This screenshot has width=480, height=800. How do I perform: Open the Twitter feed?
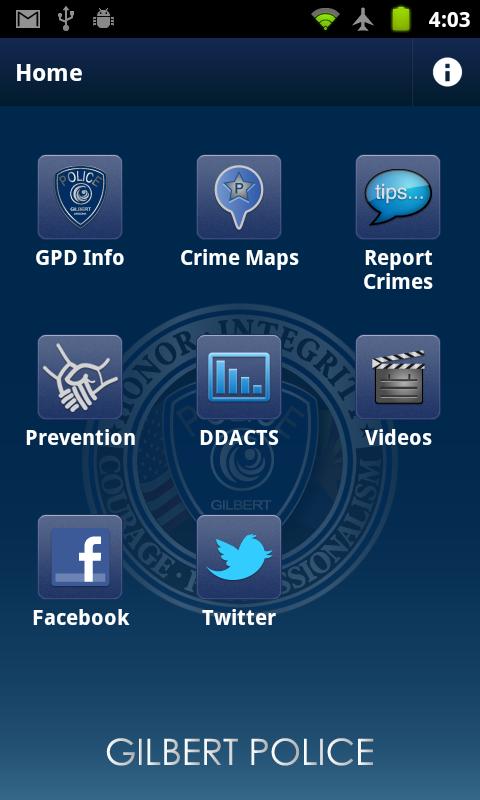(239, 557)
